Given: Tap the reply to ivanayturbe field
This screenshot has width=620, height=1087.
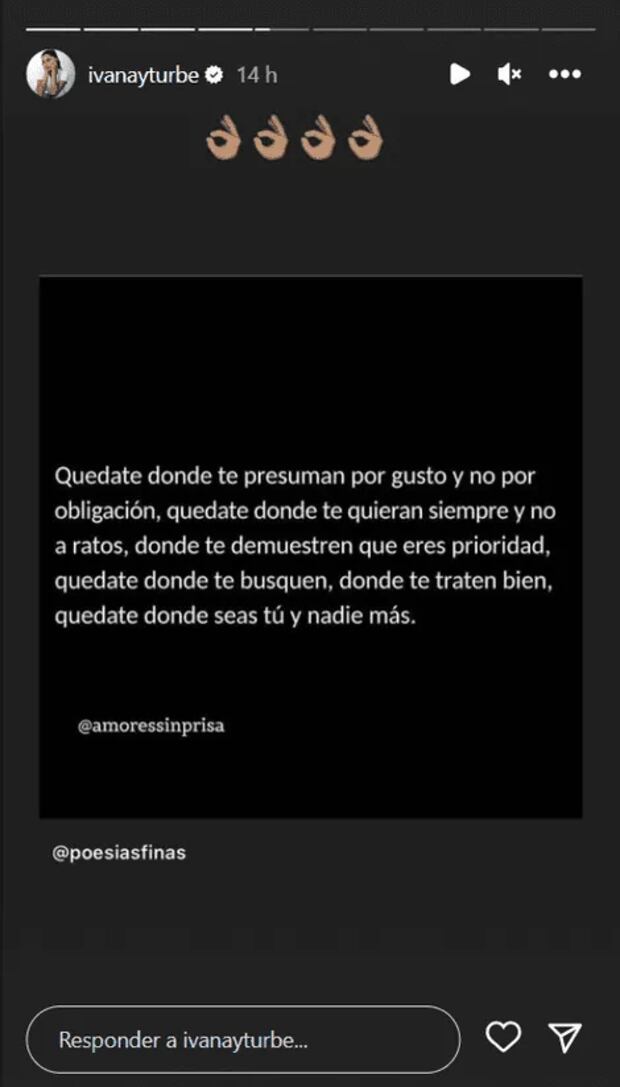Looking at the screenshot, I should tap(242, 1039).
